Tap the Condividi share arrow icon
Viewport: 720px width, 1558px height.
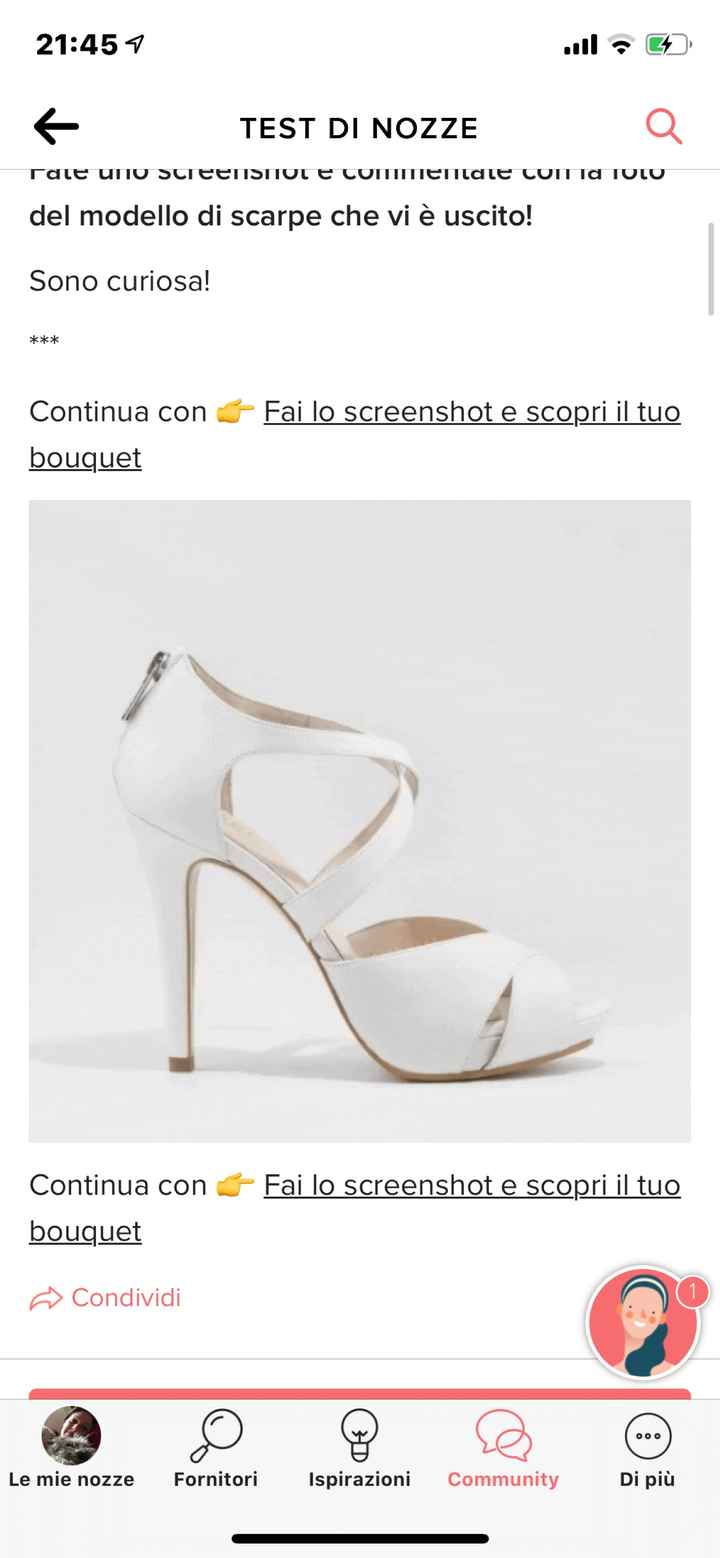(x=41, y=1297)
